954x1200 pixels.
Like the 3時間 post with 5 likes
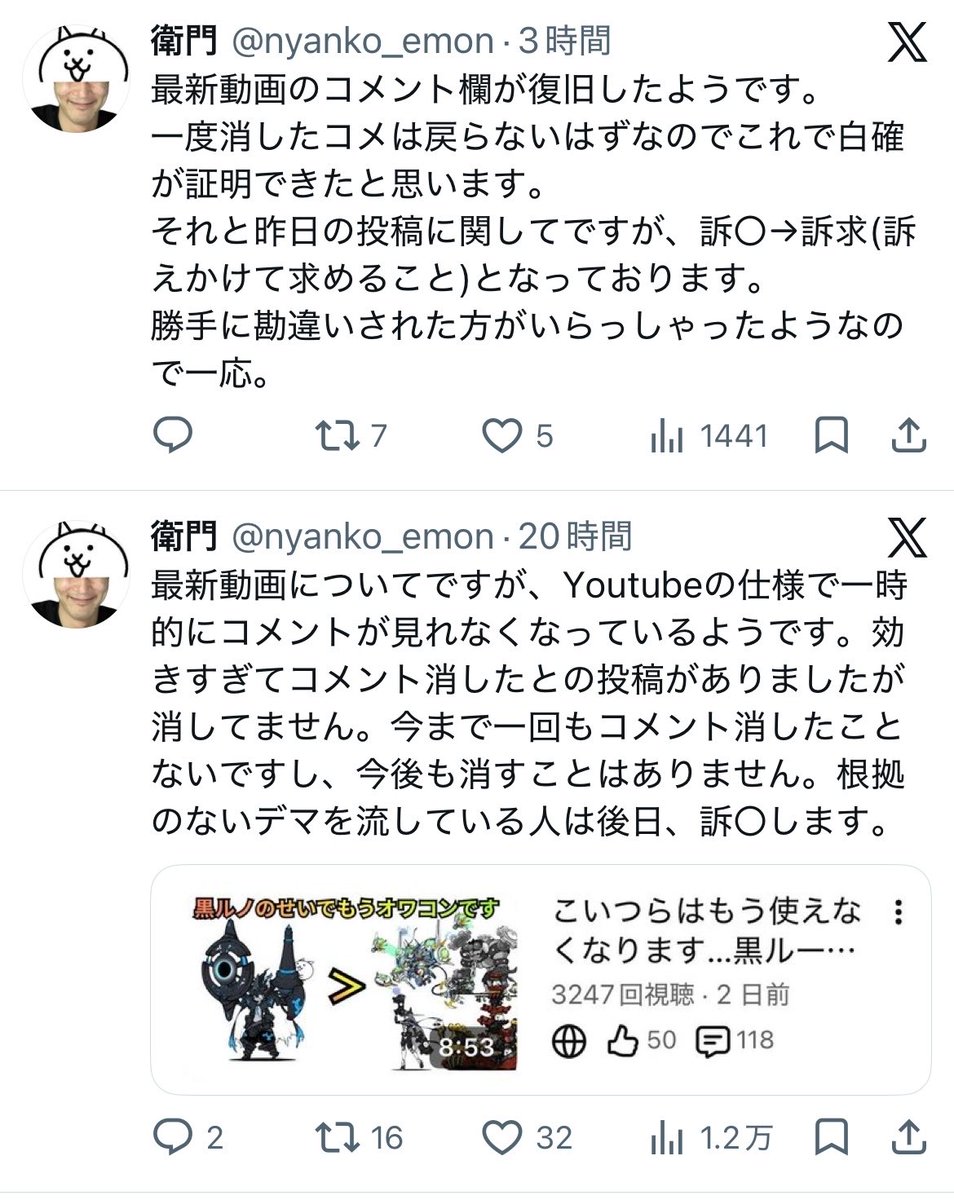[519, 435]
